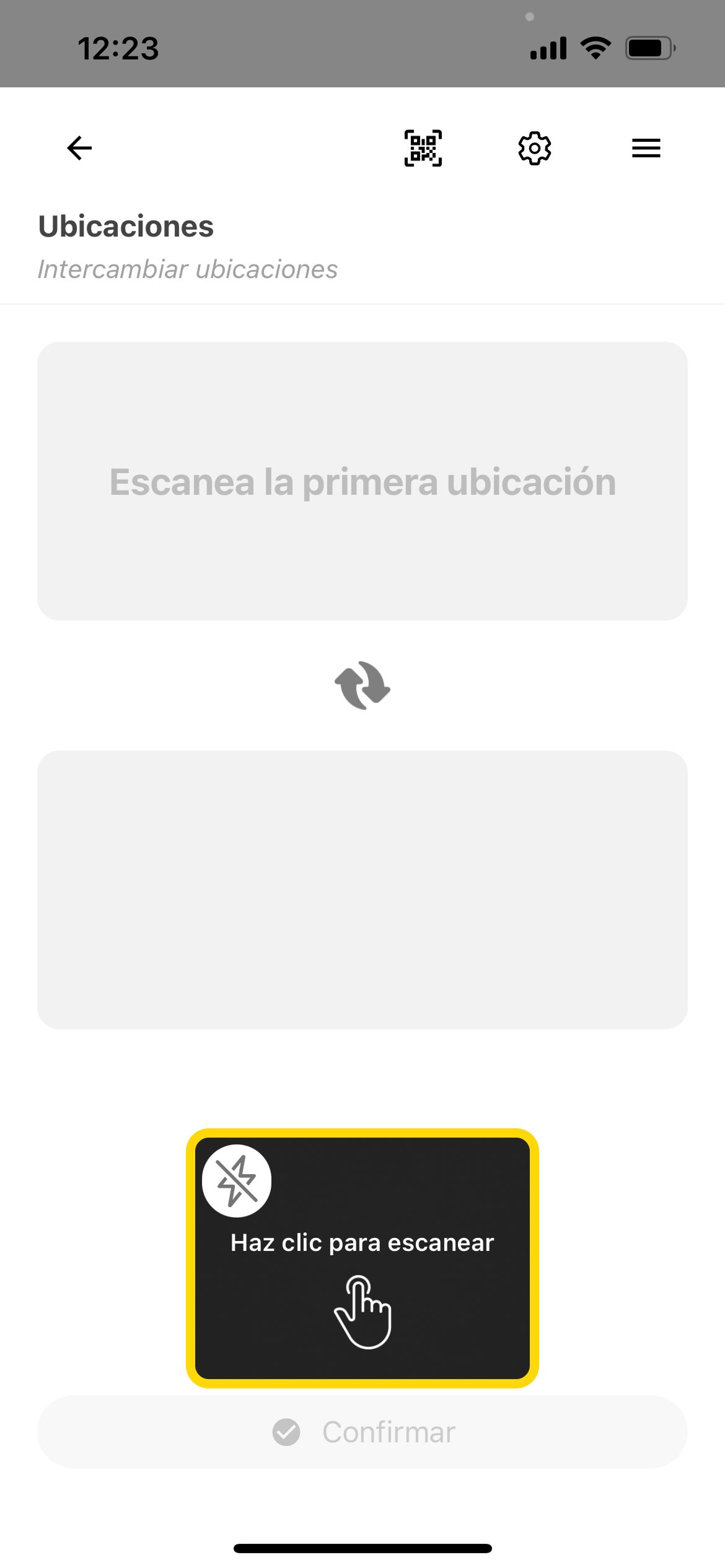Tap the Ubicaciones title header
Viewport: 725px width, 1568px height.
click(x=126, y=226)
